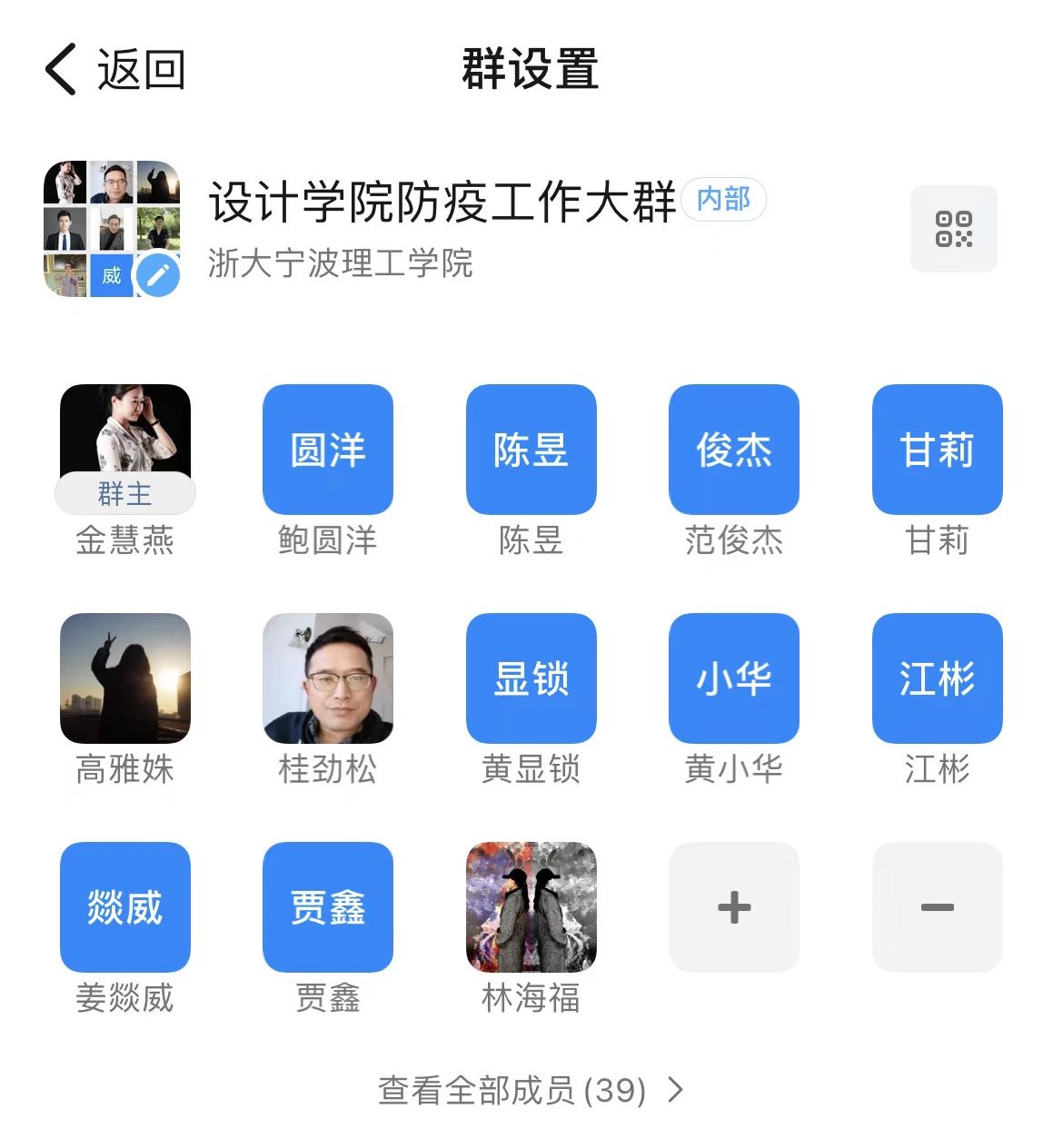Select member 贾鑫
The image size is (1063, 1148).
point(328,907)
